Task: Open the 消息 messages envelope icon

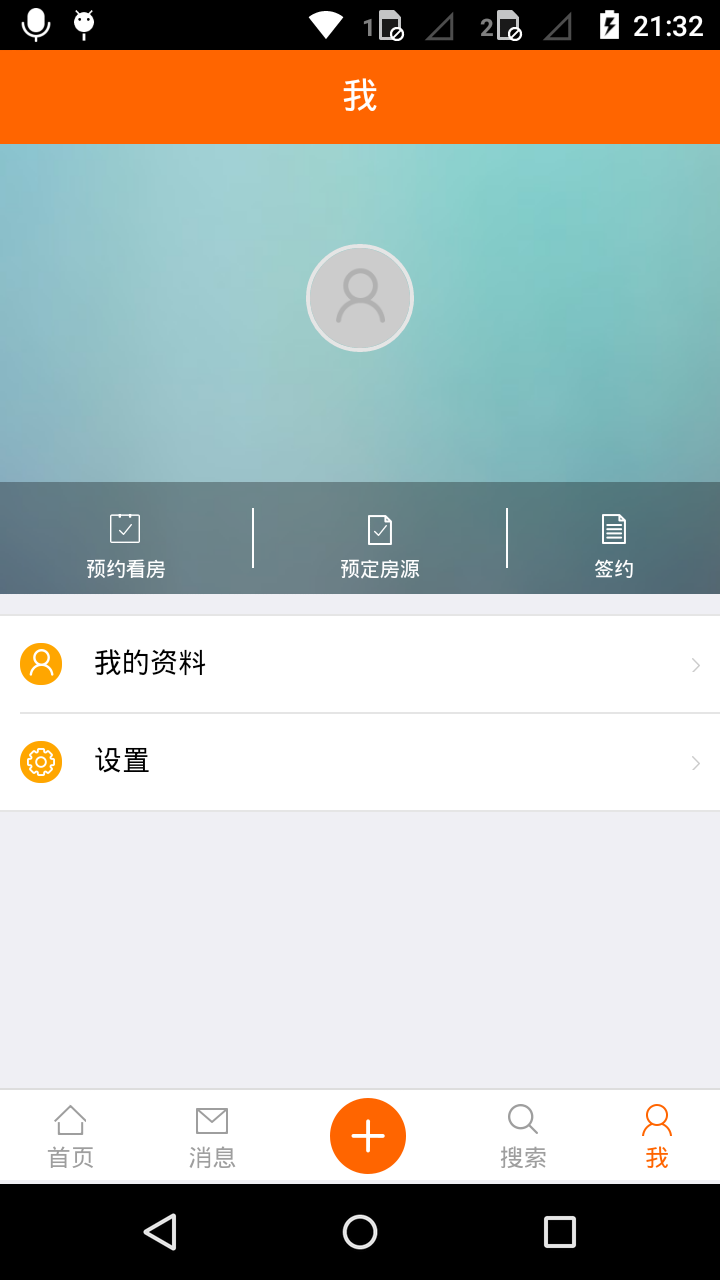Action: [212, 1120]
